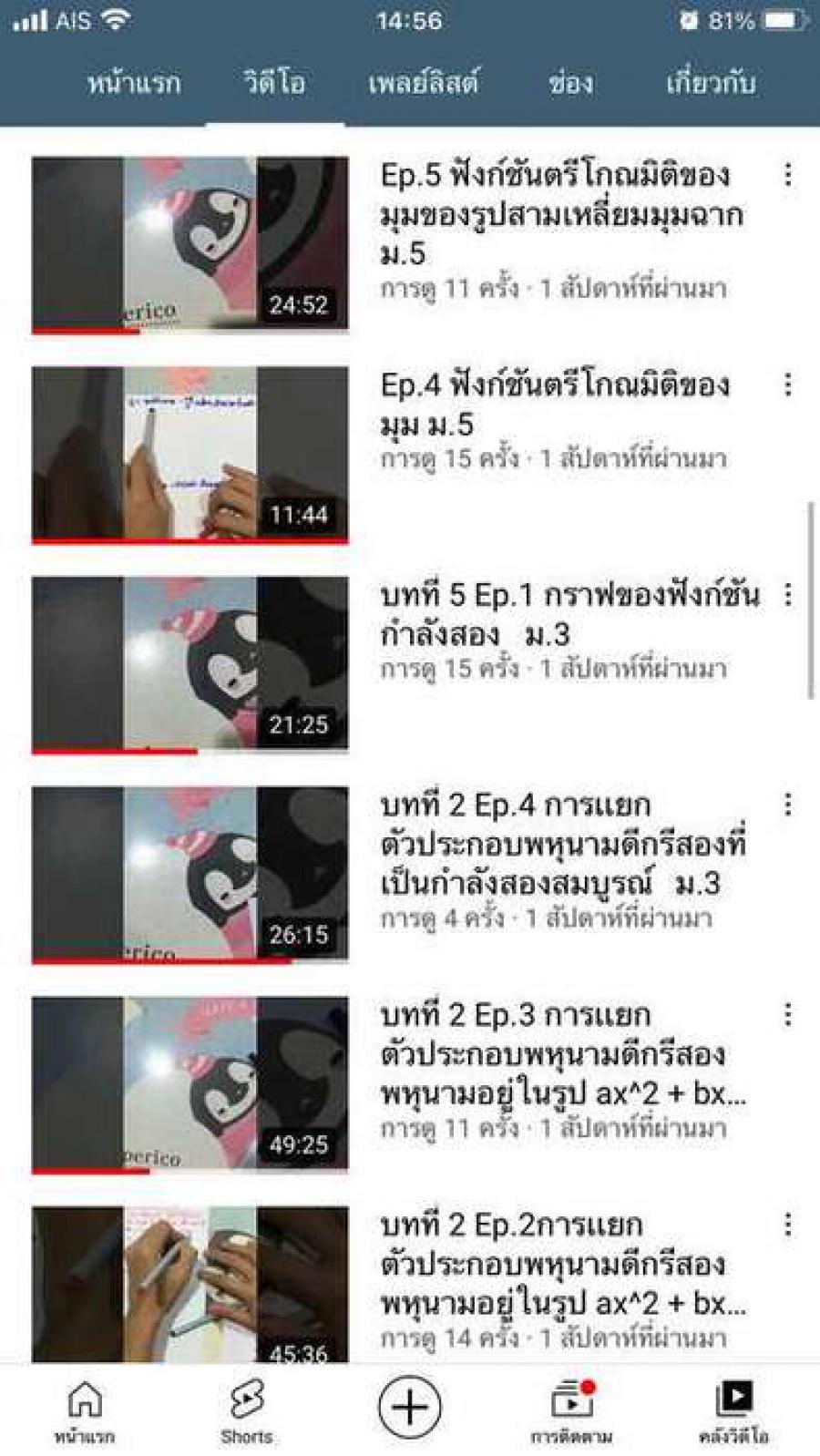The height and width of the screenshot is (1456, 820).
Task: Play บทที่ 2 Ep.3 video
Action: pyautogui.click(x=190, y=1082)
